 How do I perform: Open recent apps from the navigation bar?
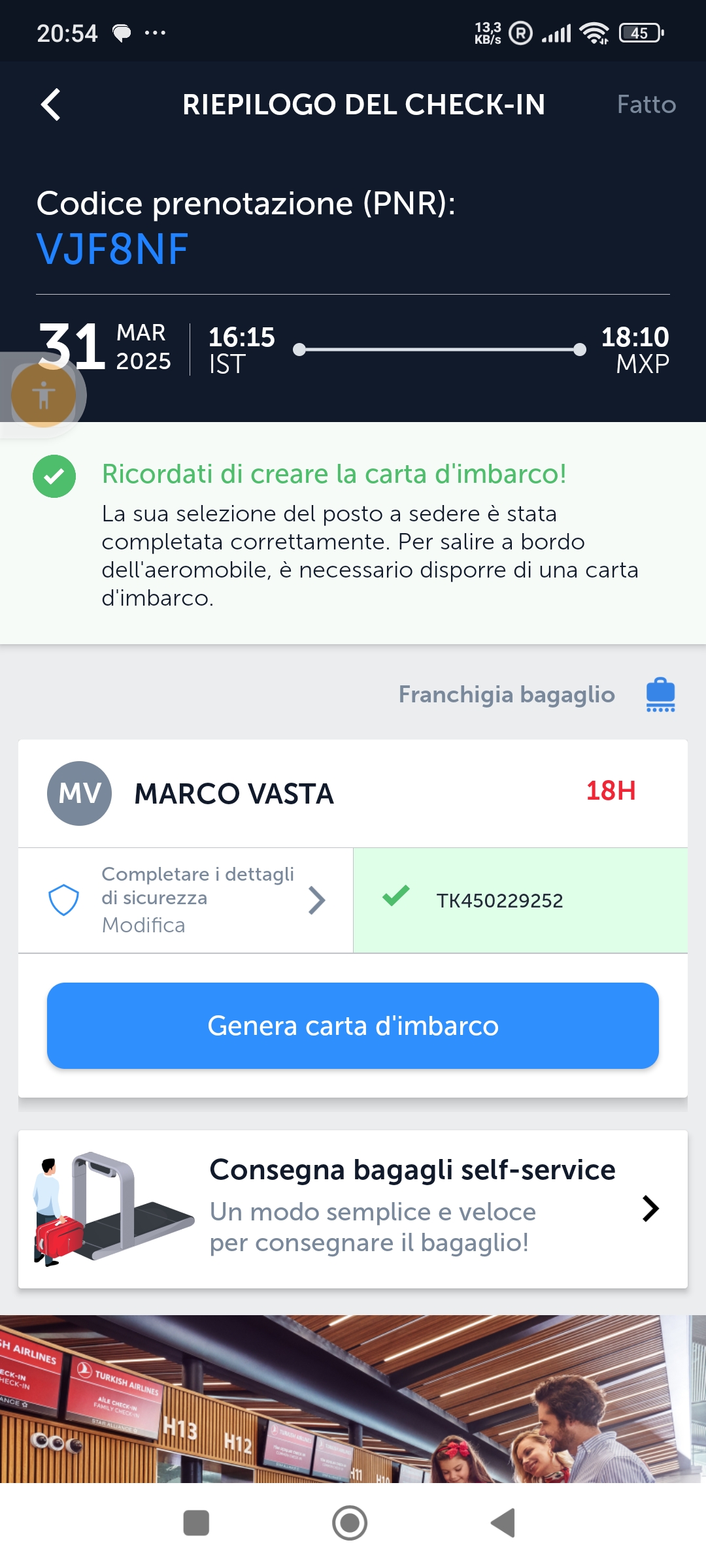196,1523
